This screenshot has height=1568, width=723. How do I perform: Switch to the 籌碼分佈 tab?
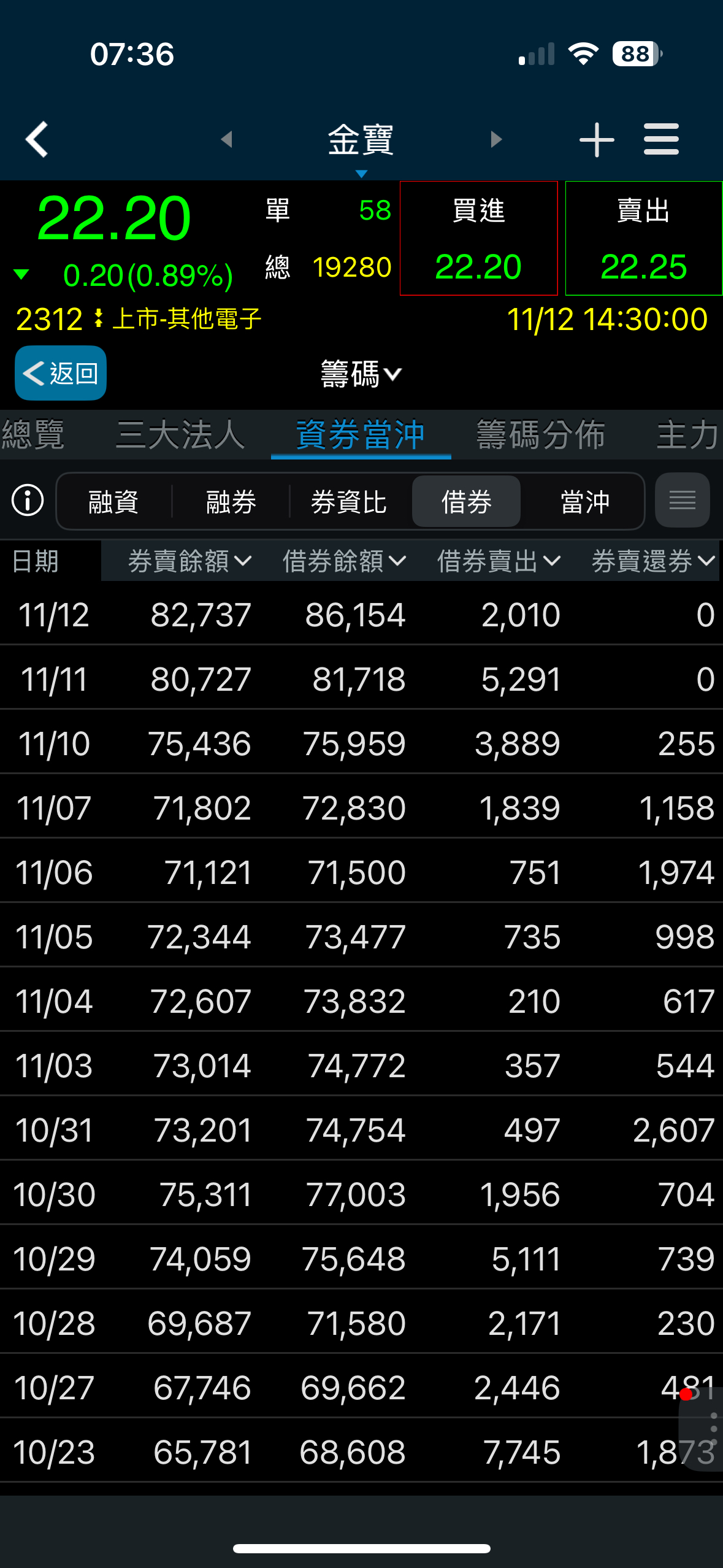pyautogui.click(x=541, y=434)
